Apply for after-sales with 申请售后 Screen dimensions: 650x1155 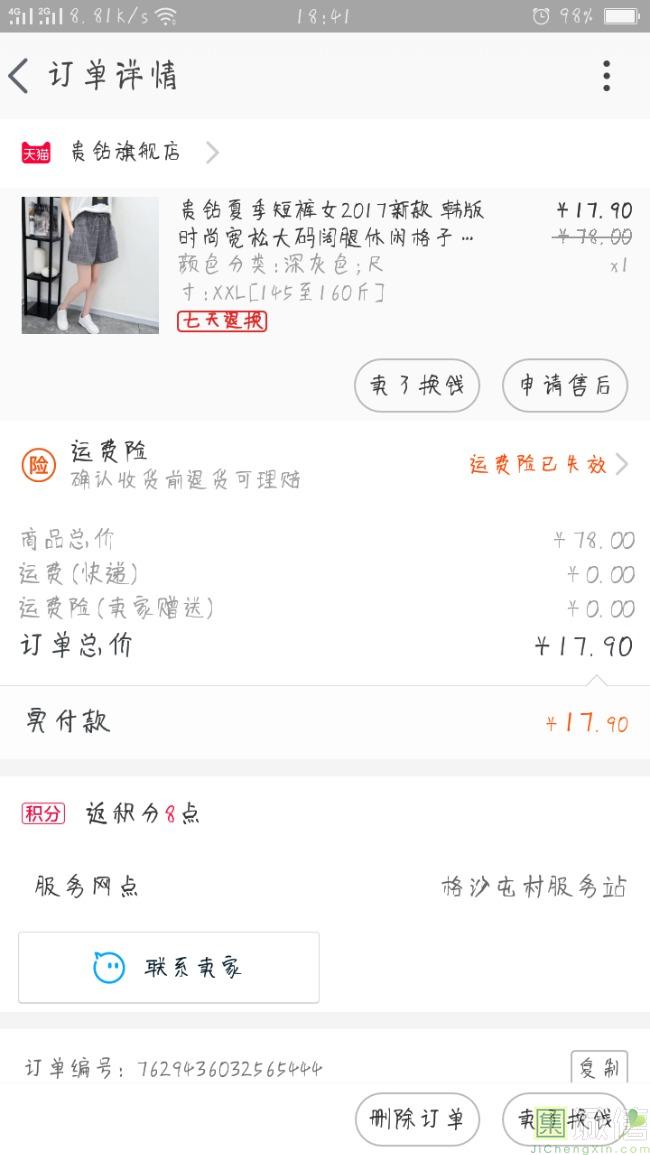(564, 385)
